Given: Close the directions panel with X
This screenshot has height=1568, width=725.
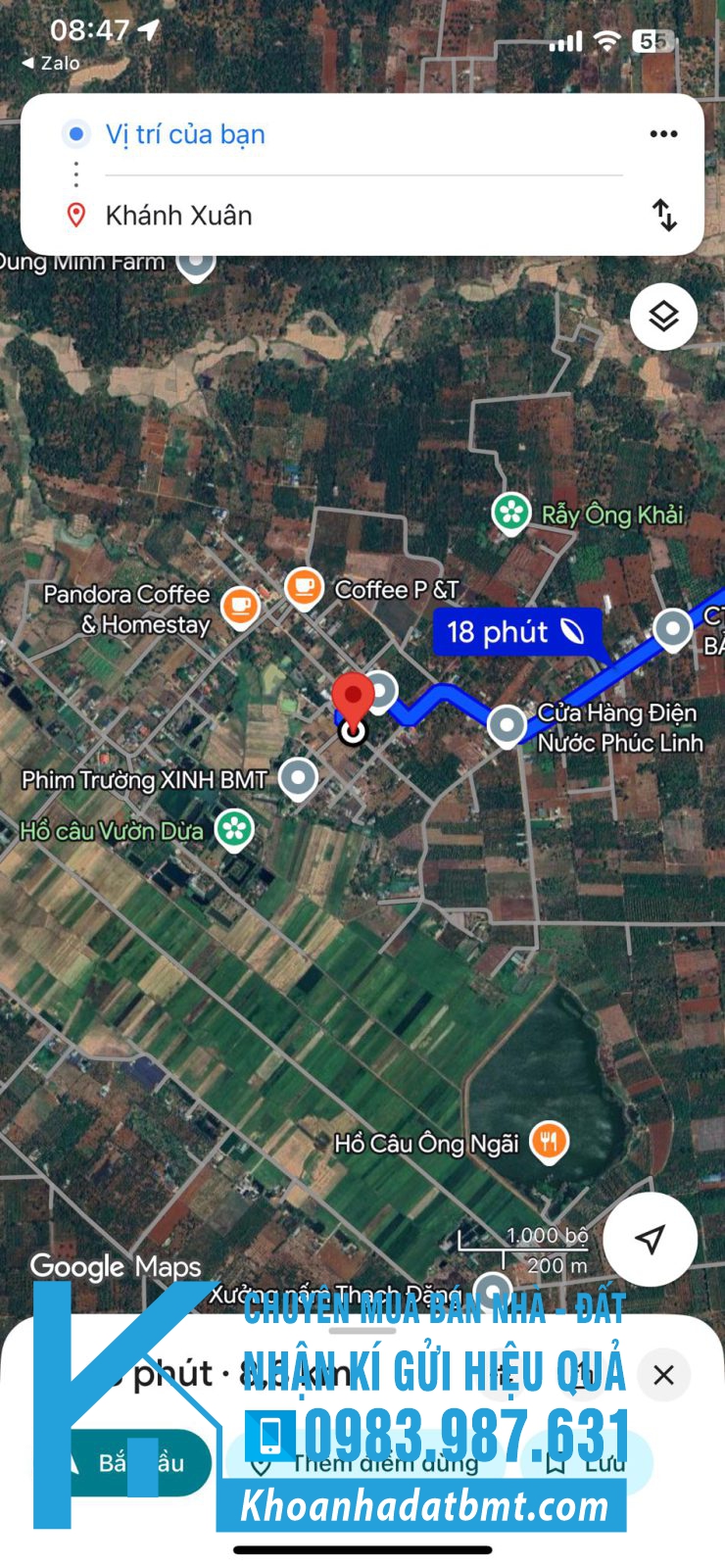Looking at the screenshot, I should coord(663,1375).
